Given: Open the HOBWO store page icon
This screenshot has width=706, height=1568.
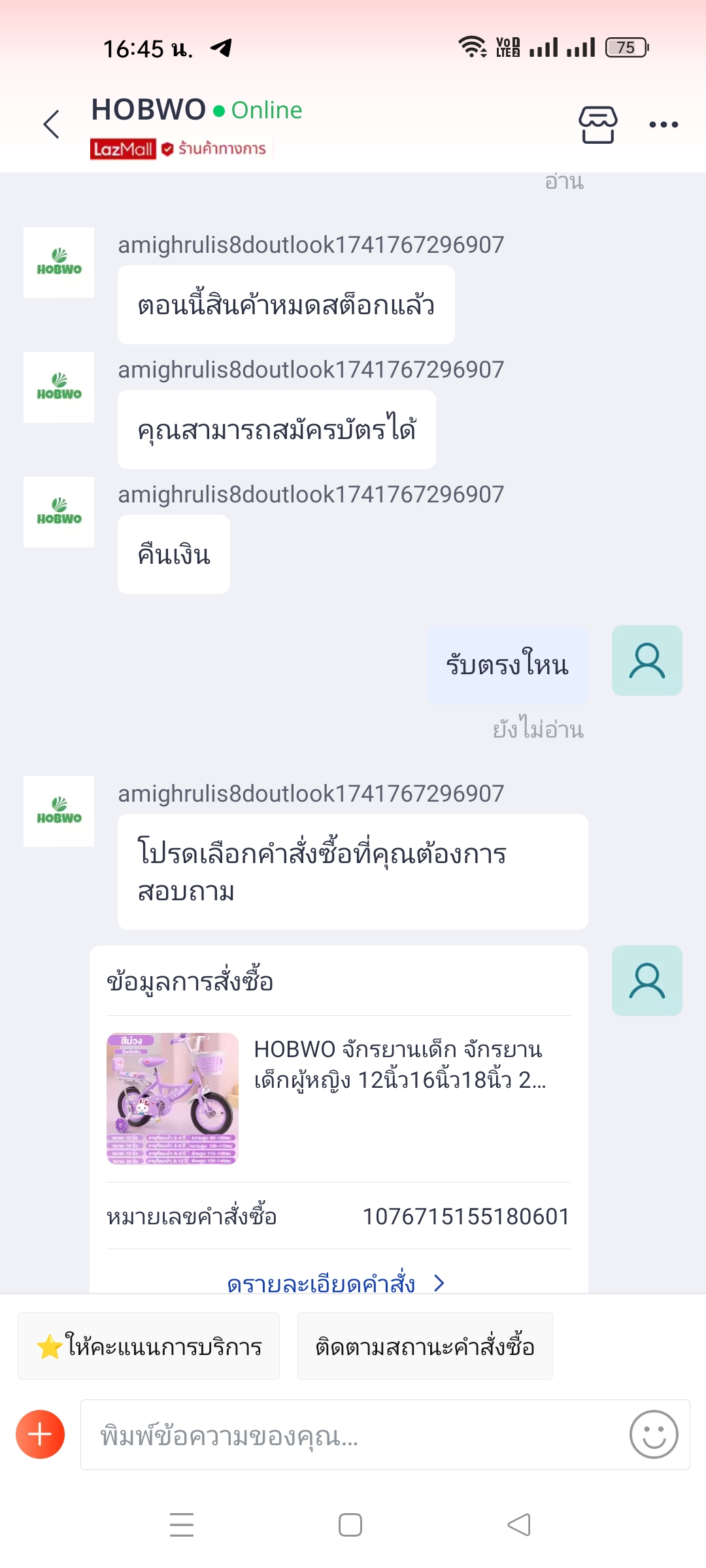Looking at the screenshot, I should click(x=597, y=124).
